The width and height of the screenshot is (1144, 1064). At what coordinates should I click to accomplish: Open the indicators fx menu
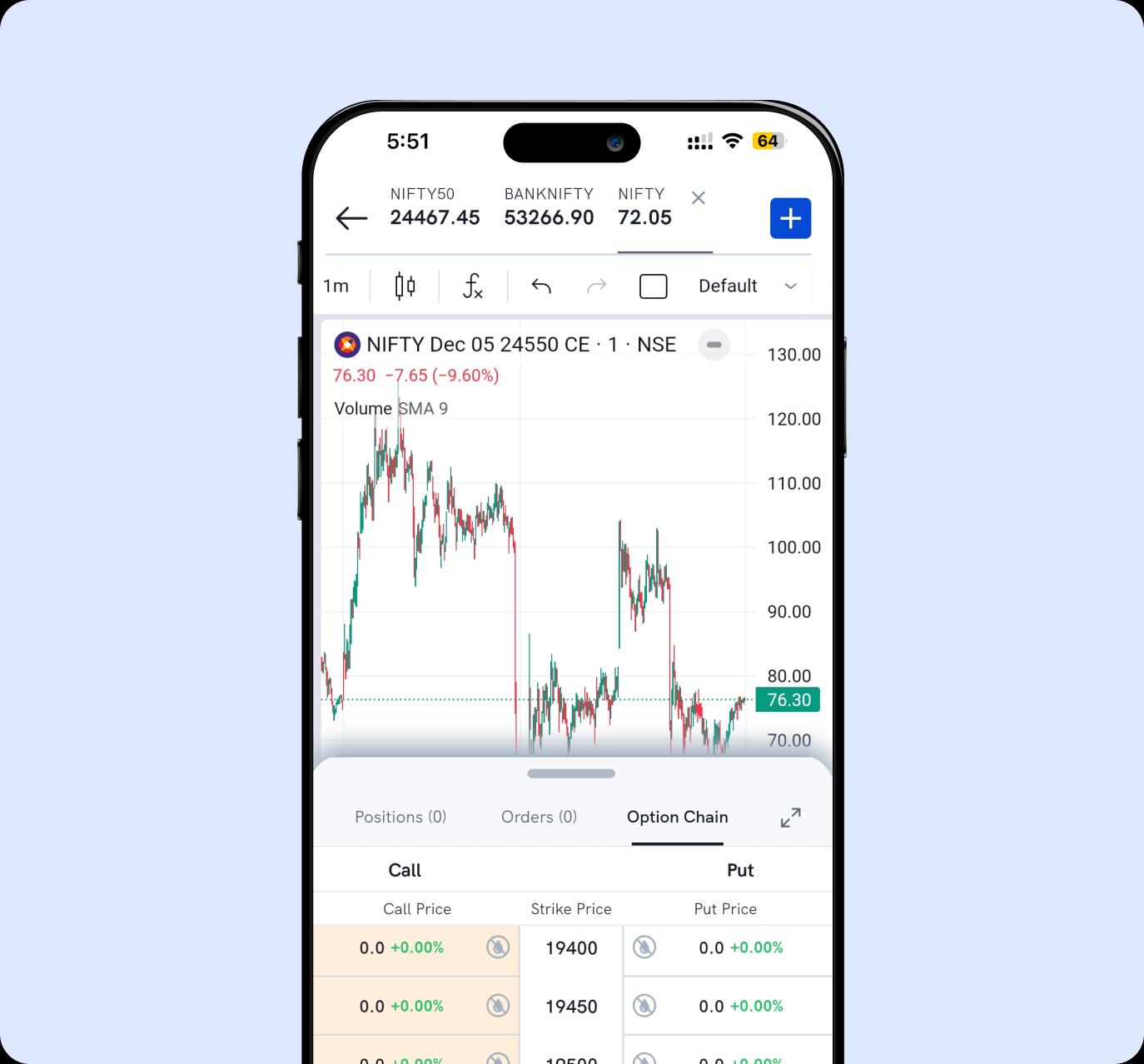[472, 286]
